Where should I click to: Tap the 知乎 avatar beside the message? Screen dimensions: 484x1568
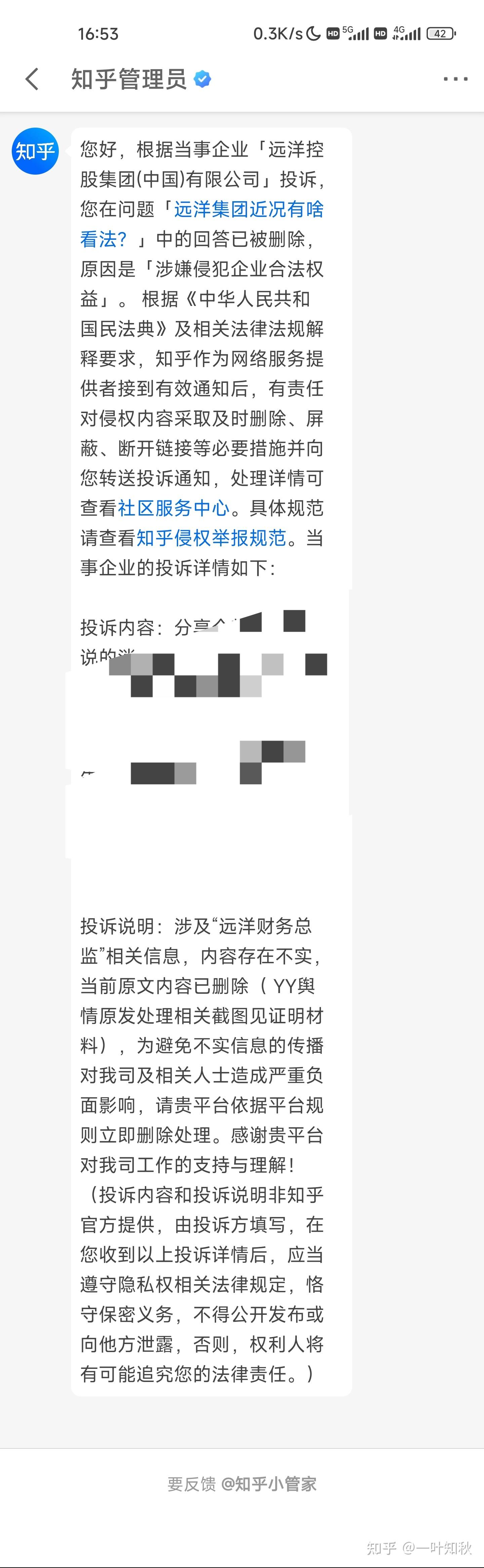[x=35, y=151]
